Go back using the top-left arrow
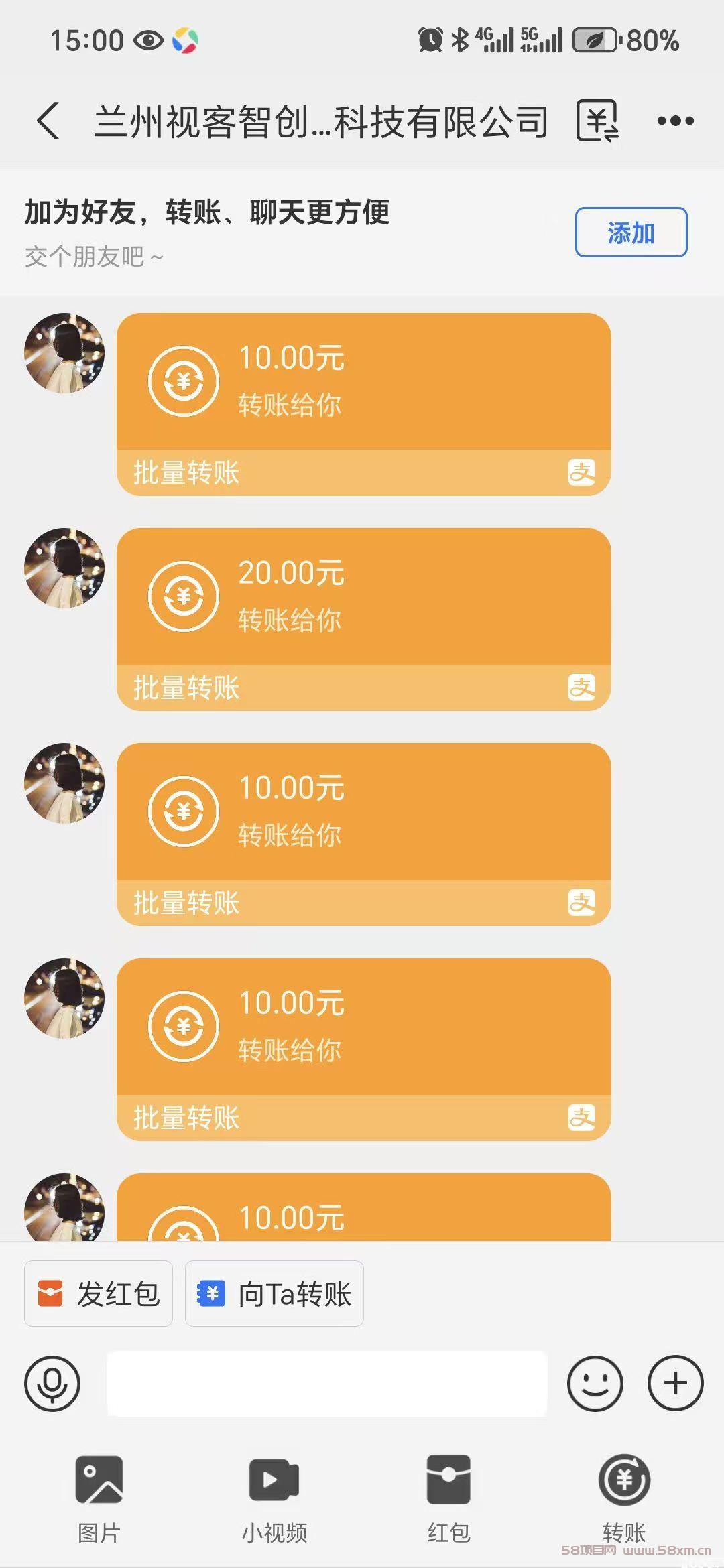Image resolution: width=724 pixels, height=1568 pixels. pos(48,121)
